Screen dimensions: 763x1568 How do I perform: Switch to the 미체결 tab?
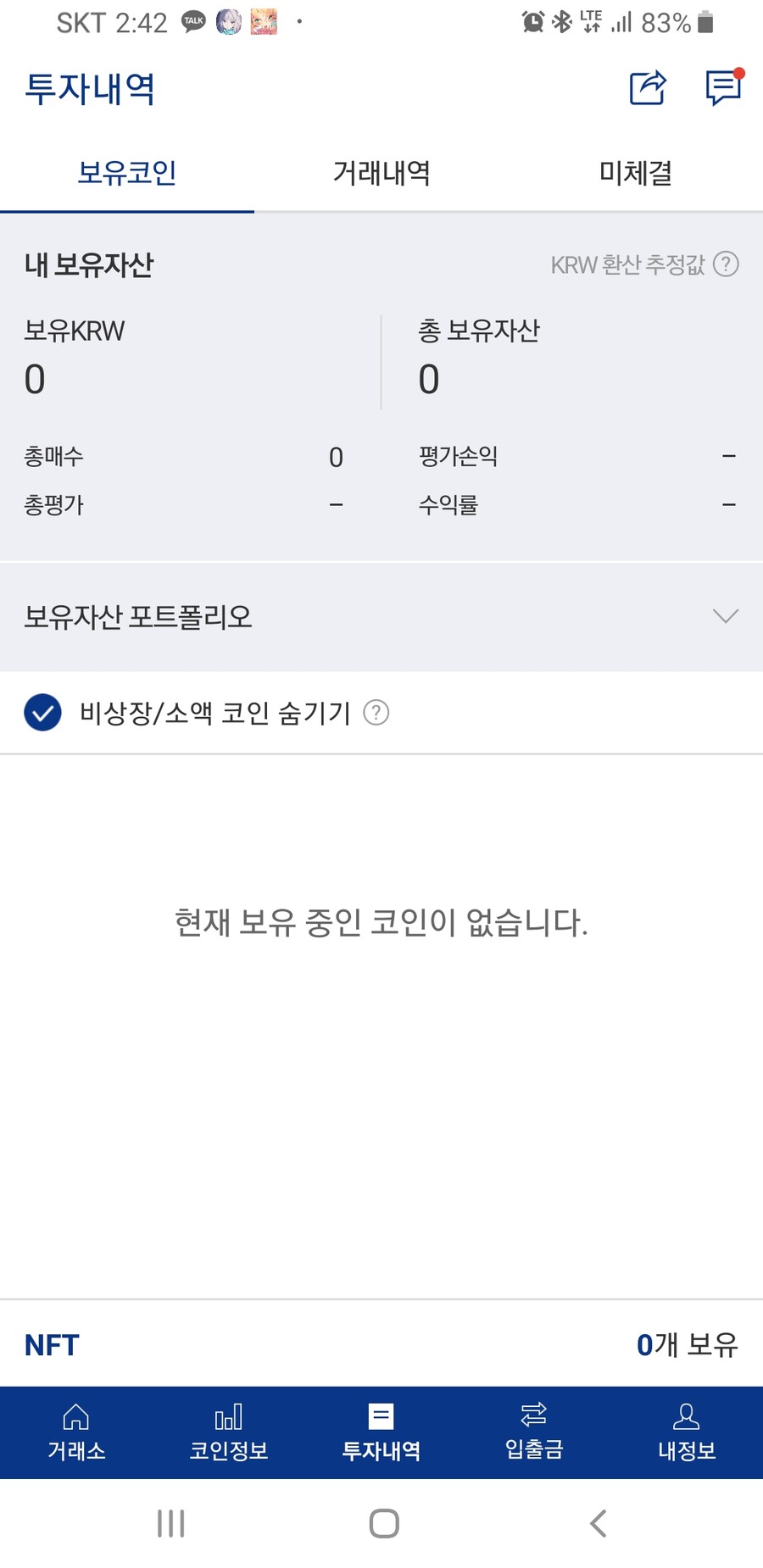click(636, 173)
